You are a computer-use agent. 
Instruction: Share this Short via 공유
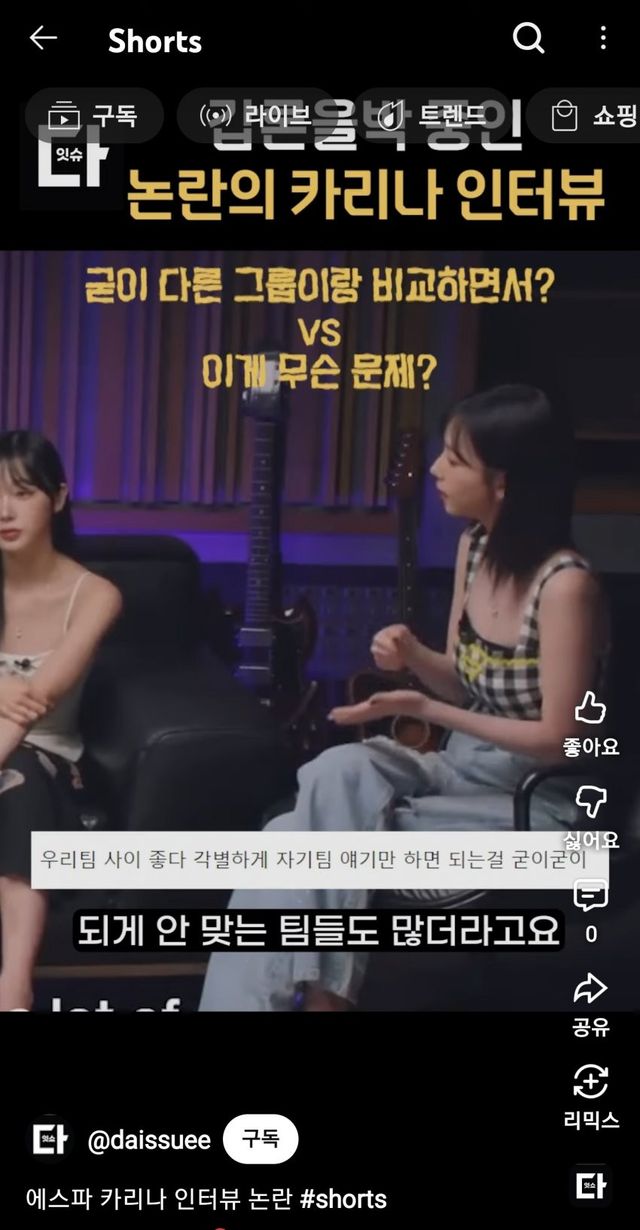pyautogui.click(x=590, y=990)
